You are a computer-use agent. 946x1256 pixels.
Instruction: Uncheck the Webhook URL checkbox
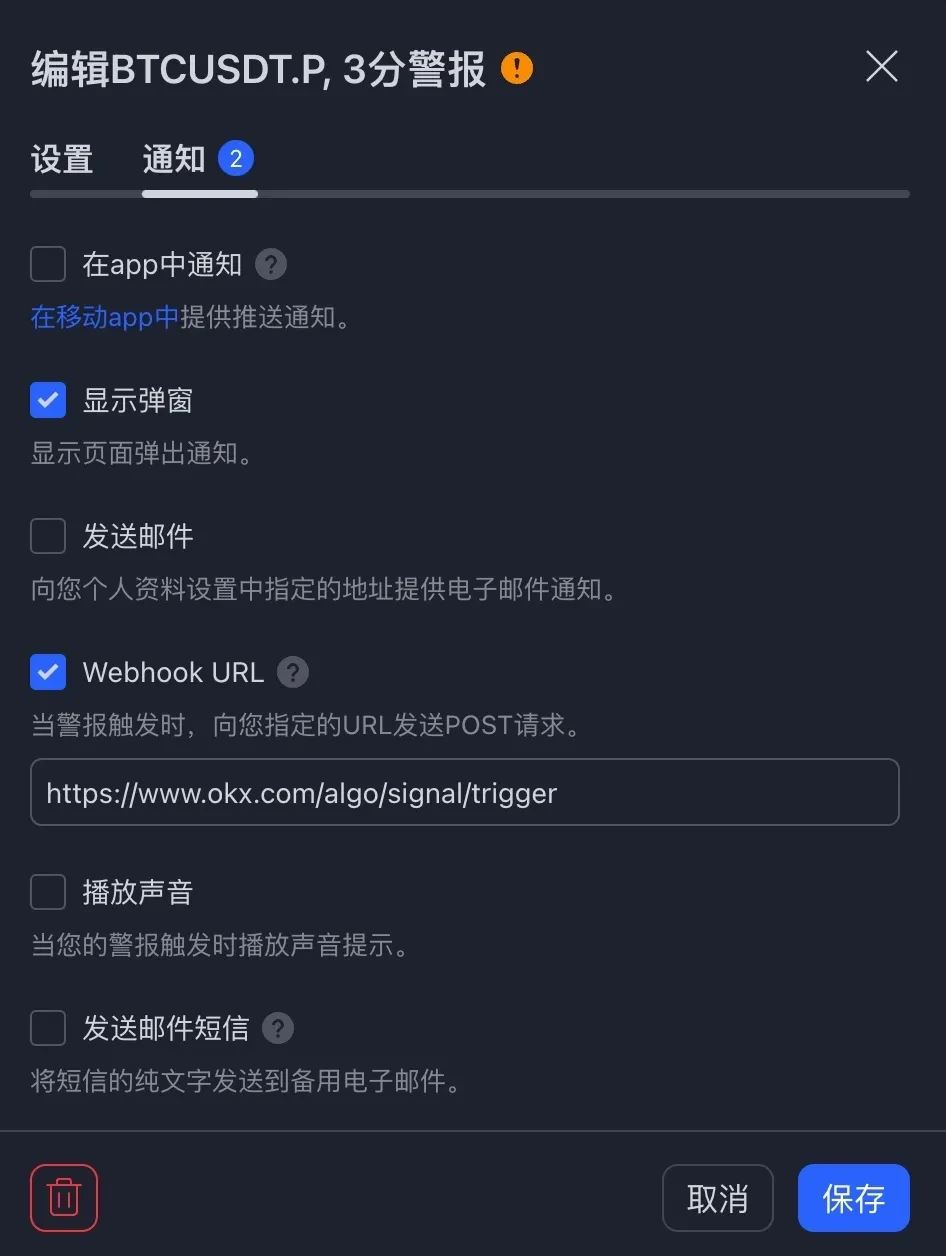48,672
